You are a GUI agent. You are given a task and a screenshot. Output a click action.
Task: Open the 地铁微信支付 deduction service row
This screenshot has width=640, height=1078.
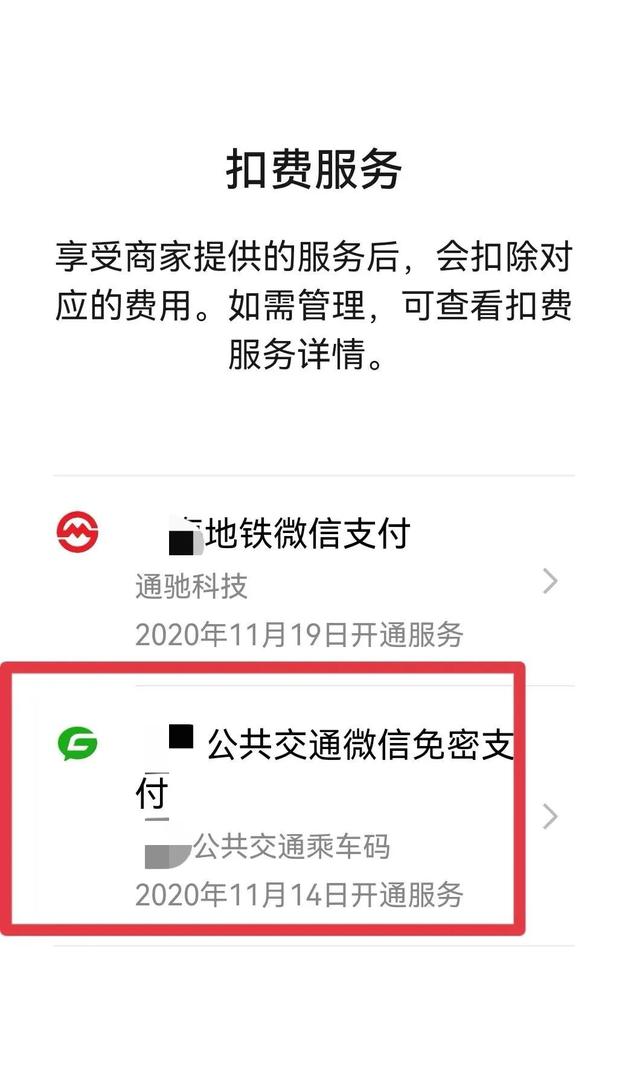tap(313, 580)
